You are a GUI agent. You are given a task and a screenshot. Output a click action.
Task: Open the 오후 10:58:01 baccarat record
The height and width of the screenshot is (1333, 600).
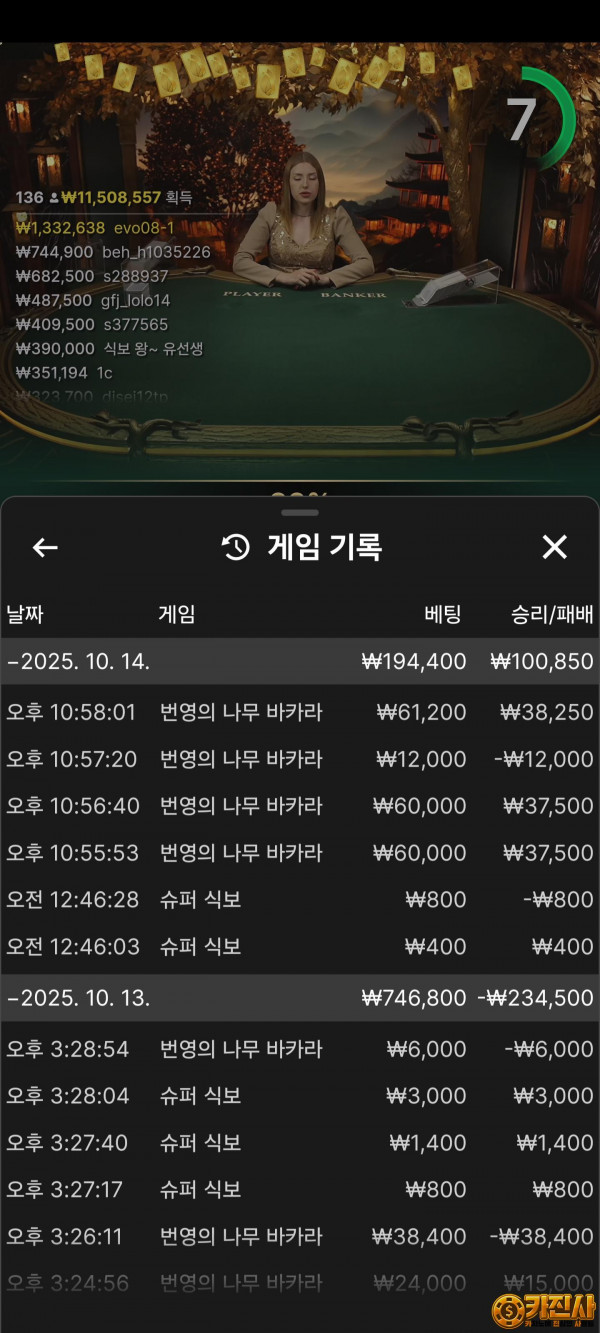[300, 712]
